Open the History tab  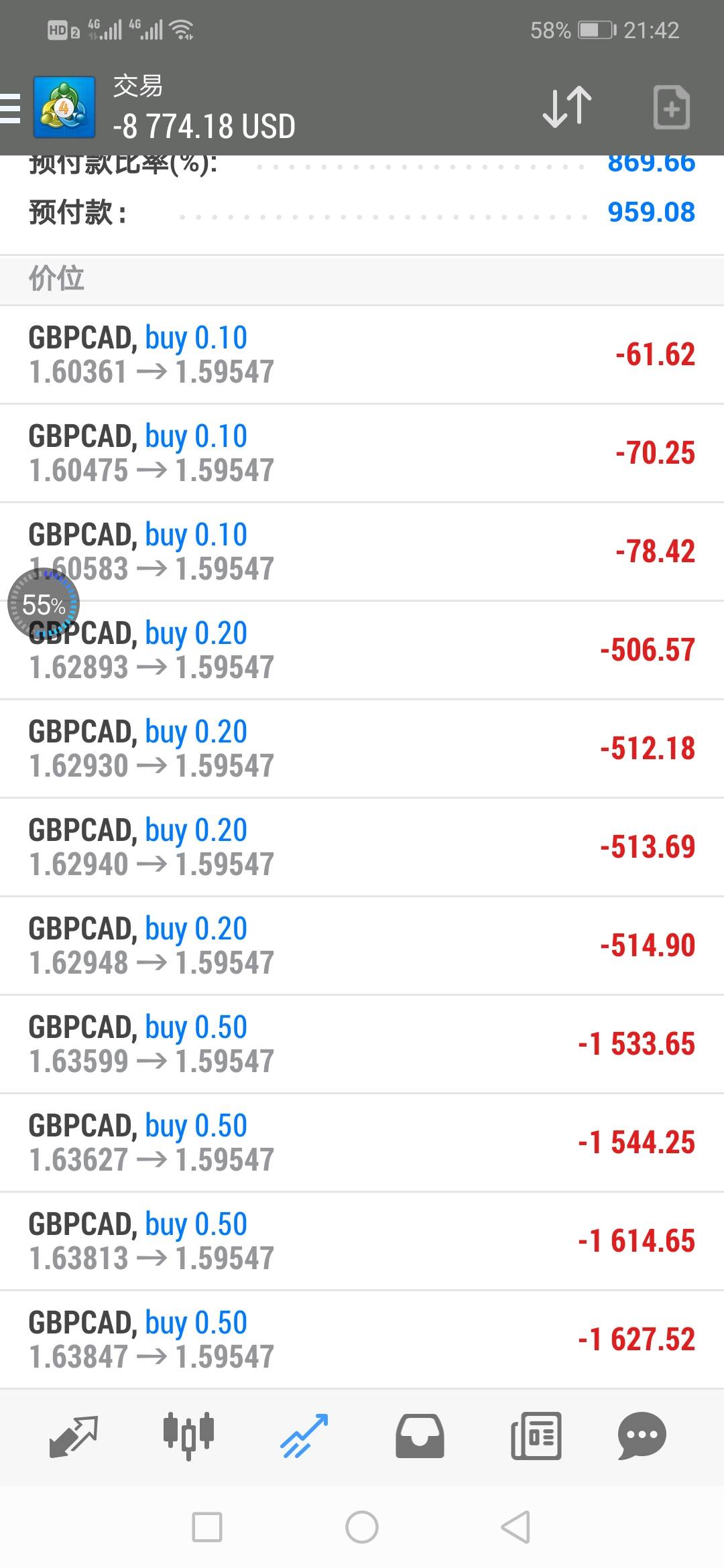(x=420, y=1436)
